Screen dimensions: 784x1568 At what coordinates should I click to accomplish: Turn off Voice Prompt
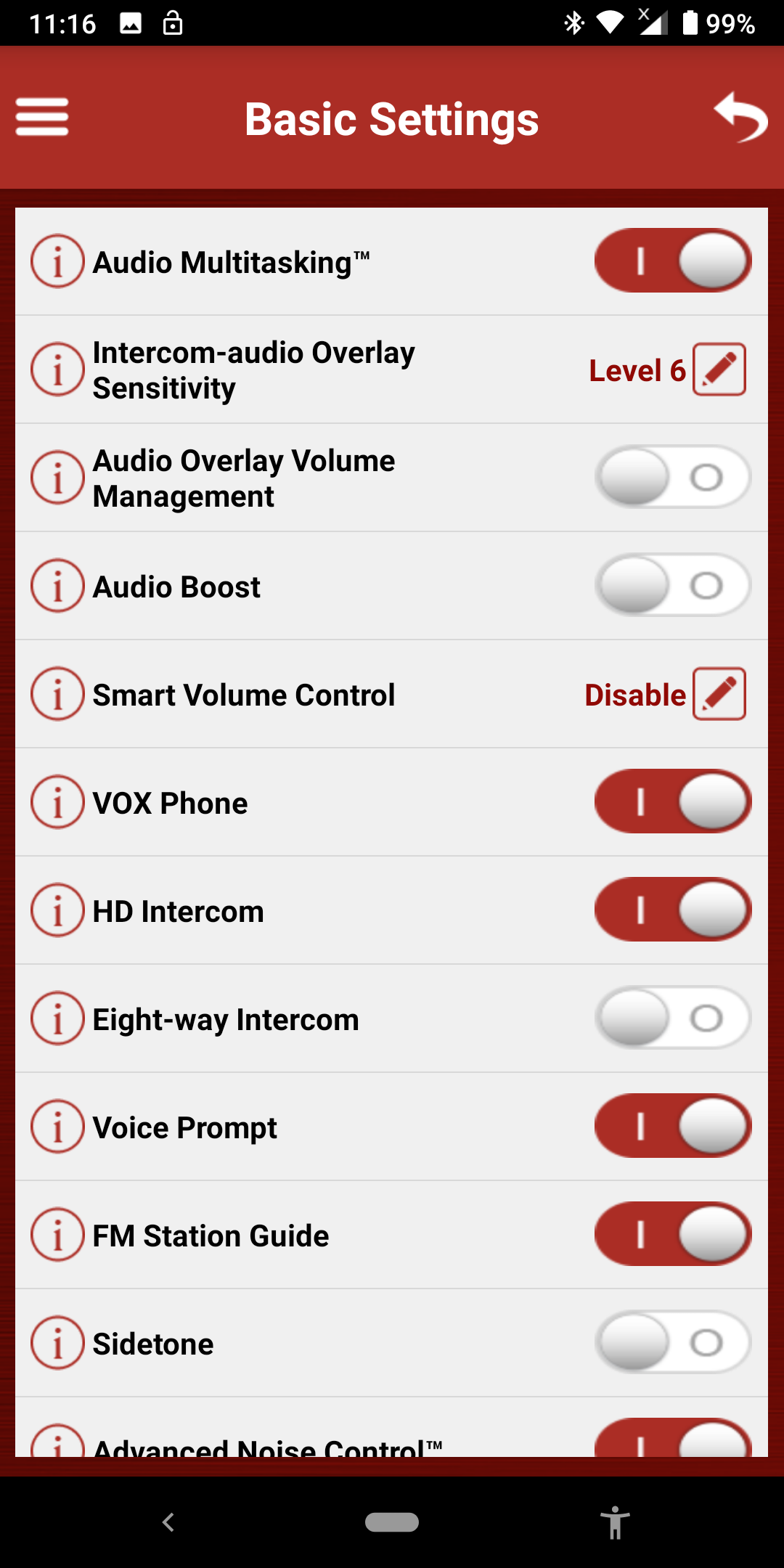(672, 1126)
